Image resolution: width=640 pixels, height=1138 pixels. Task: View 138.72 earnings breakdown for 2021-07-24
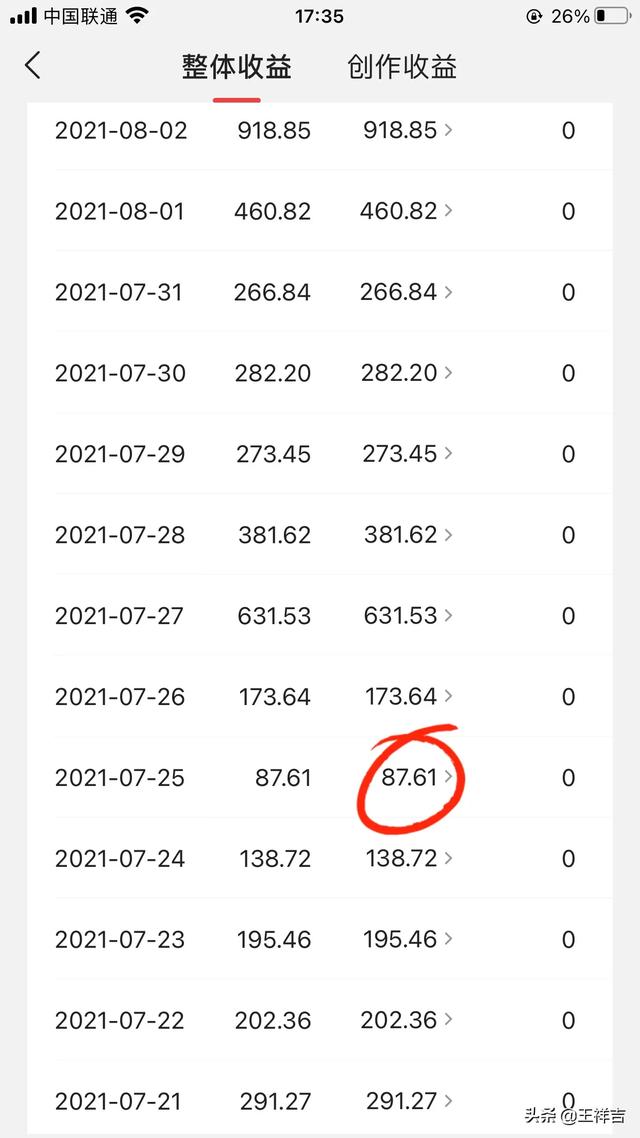(x=406, y=859)
